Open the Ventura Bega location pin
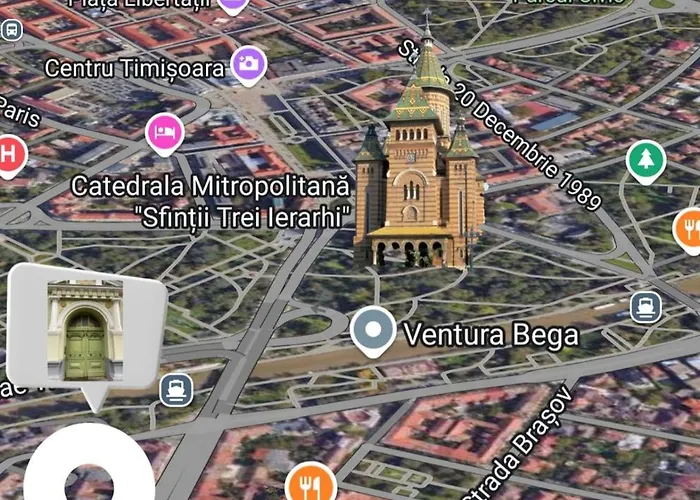Viewport: 700px width, 500px height. [x=374, y=330]
